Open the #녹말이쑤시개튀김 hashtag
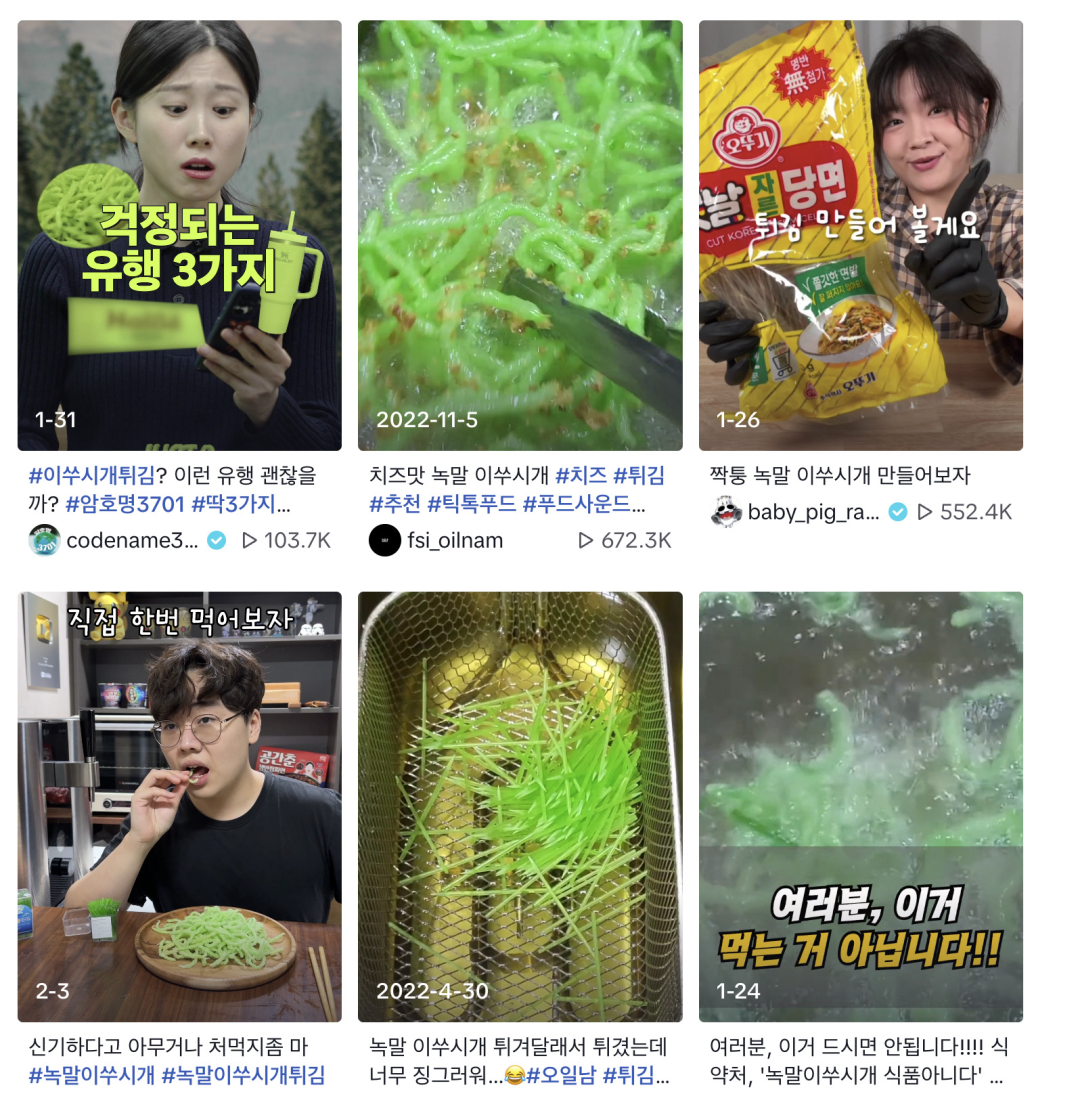The image size is (1080, 1094). (x=243, y=1076)
